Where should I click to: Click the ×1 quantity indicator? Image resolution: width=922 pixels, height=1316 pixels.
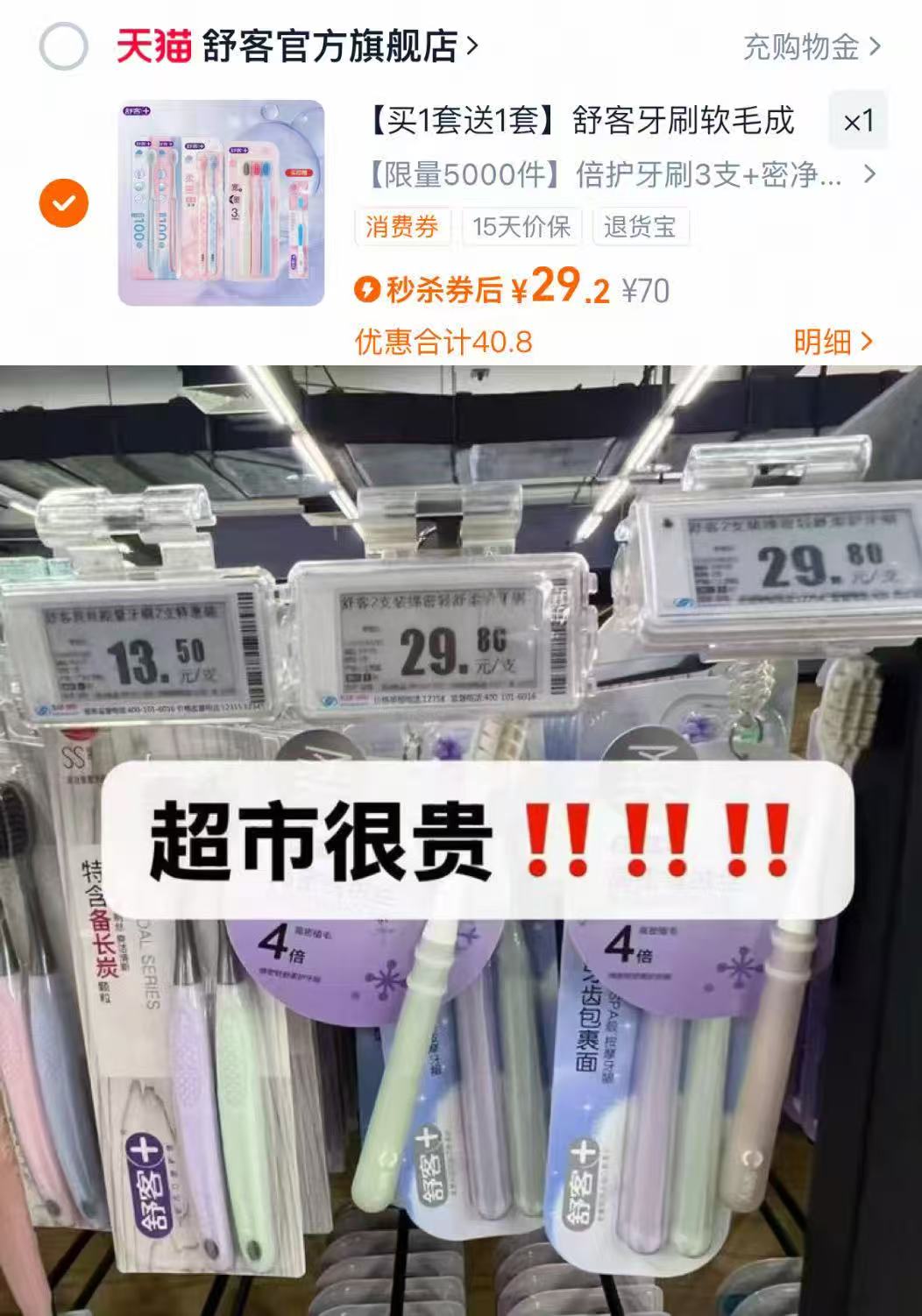(856, 123)
